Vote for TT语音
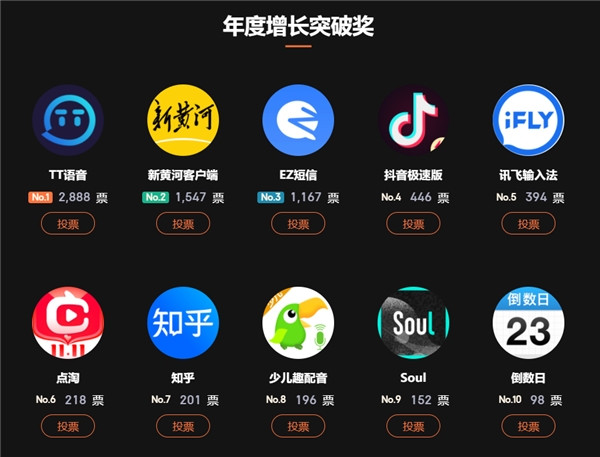Viewport: 600px width, 457px height. coord(68,224)
